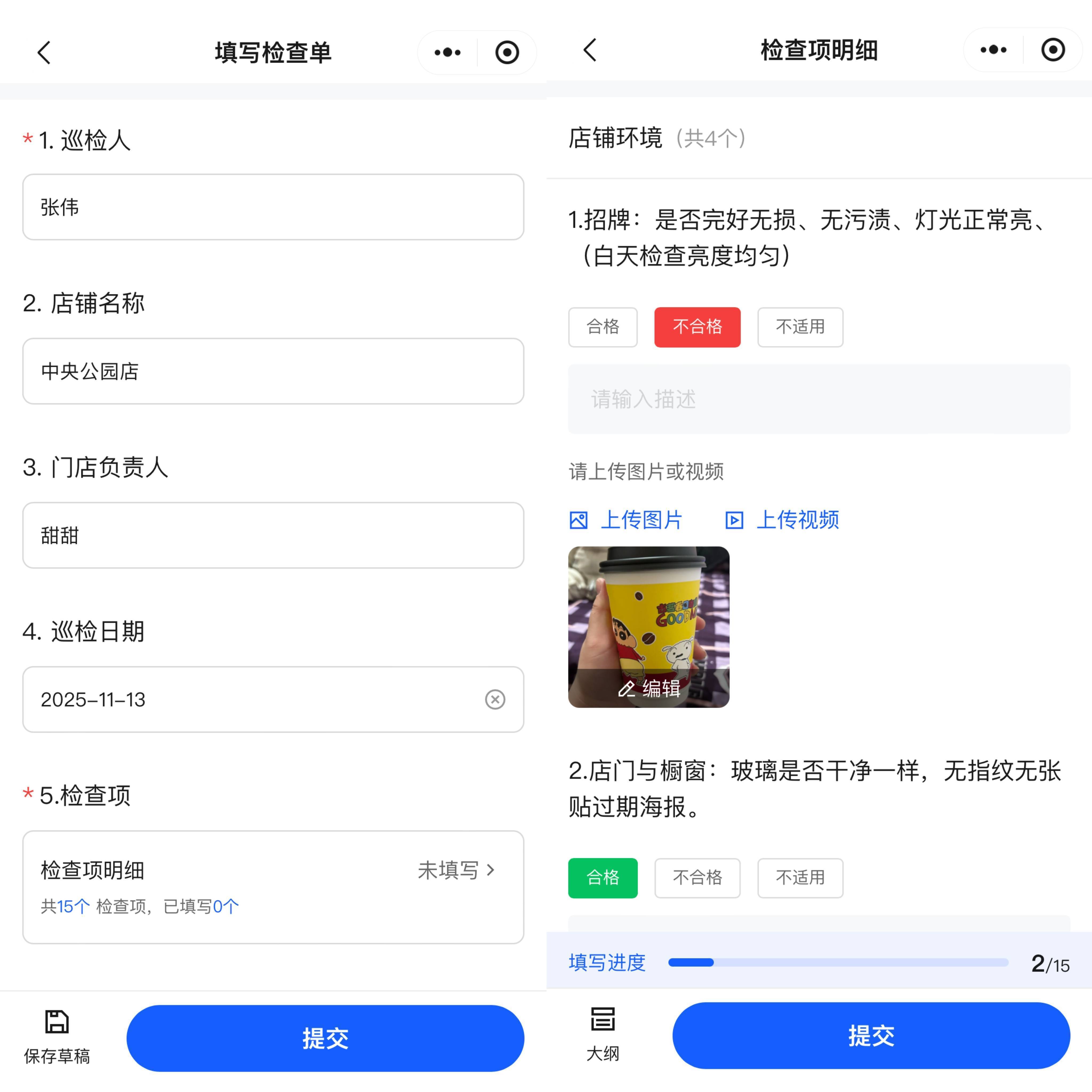Tap 保存草稿 to save draft
The height and width of the screenshot is (1092, 1092).
click(57, 1038)
